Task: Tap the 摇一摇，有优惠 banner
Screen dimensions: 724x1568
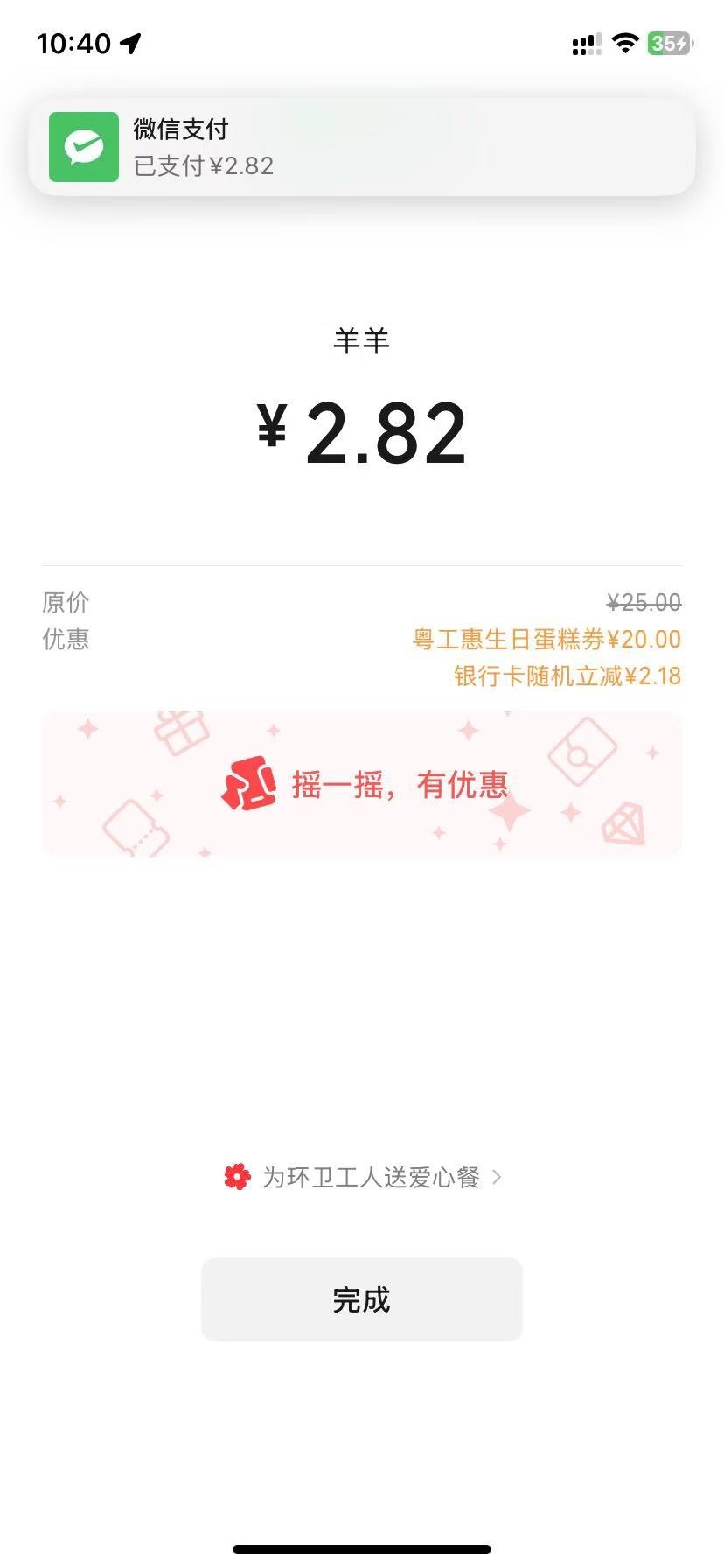Action: tap(362, 784)
